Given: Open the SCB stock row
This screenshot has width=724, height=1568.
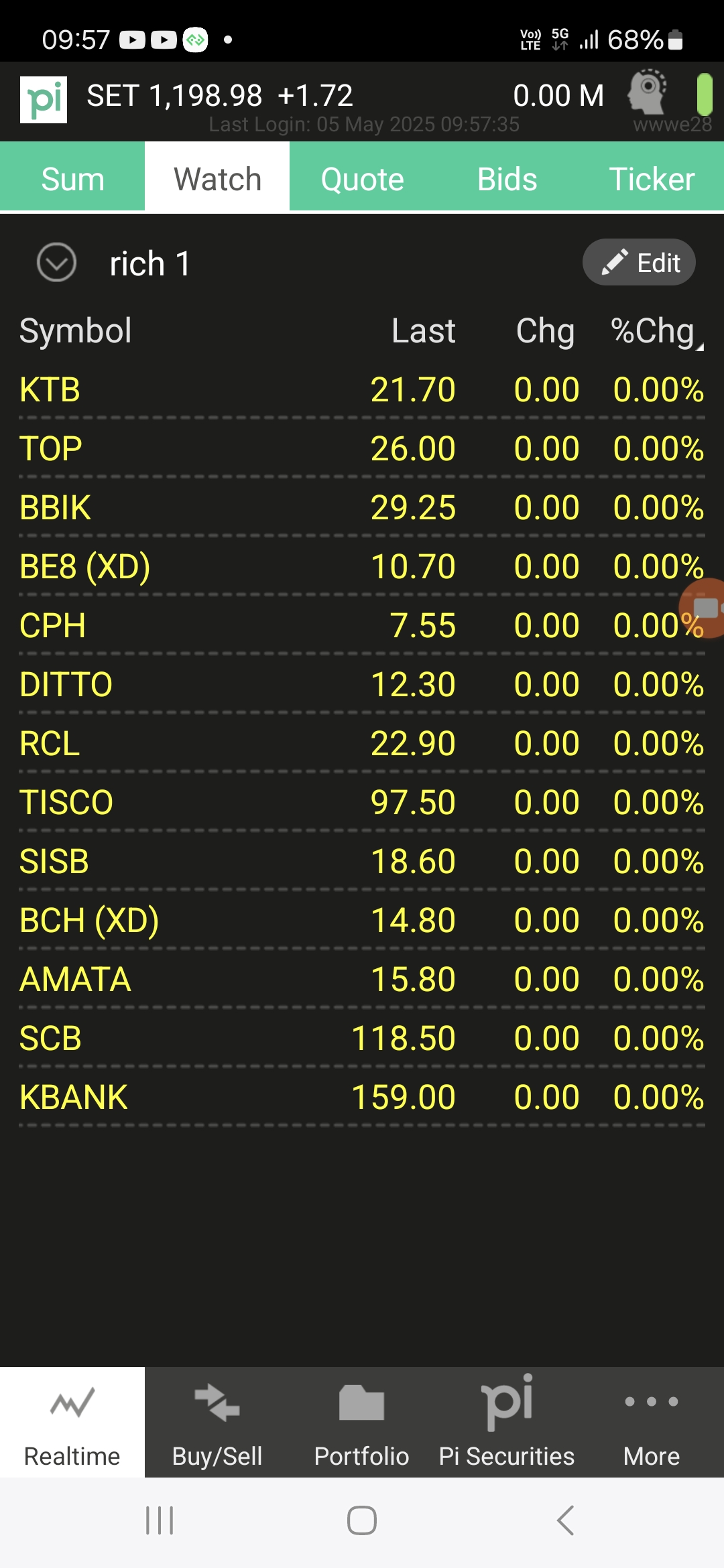Looking at the screenshot, I should coord(362,1039).
